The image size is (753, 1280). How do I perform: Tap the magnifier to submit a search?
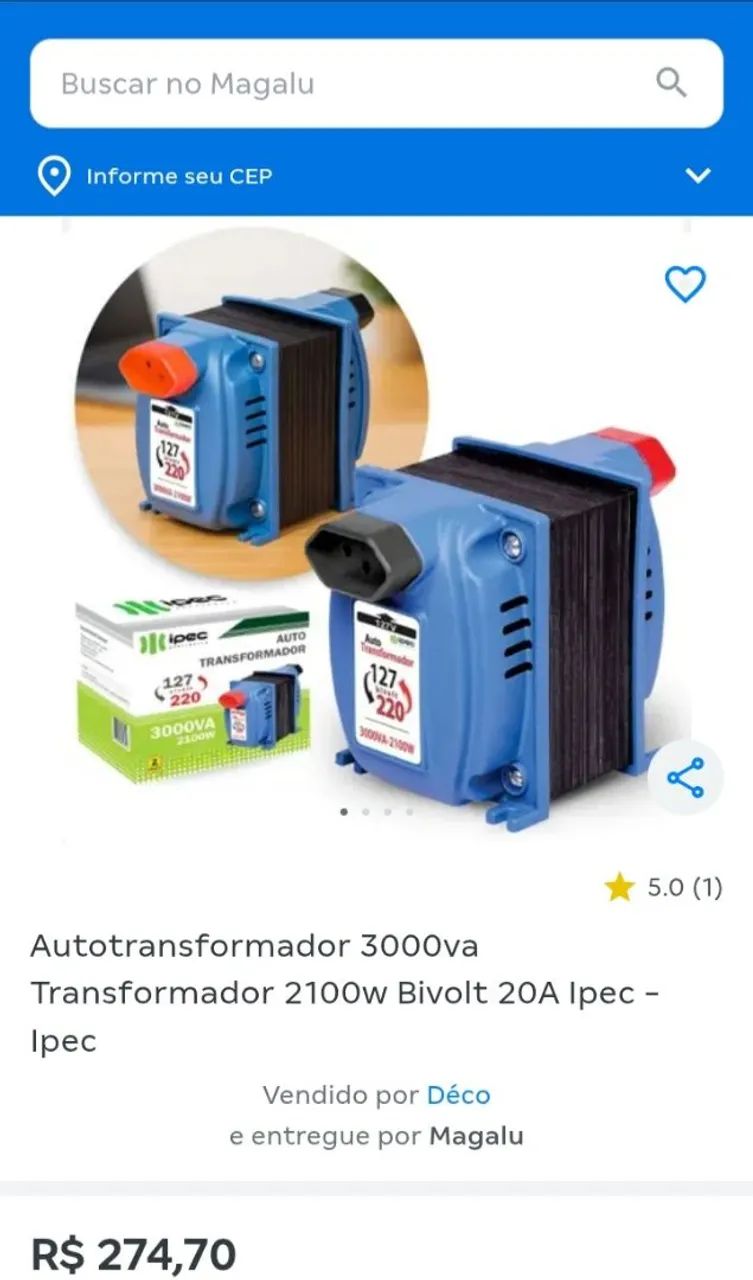tap(668, 84)
